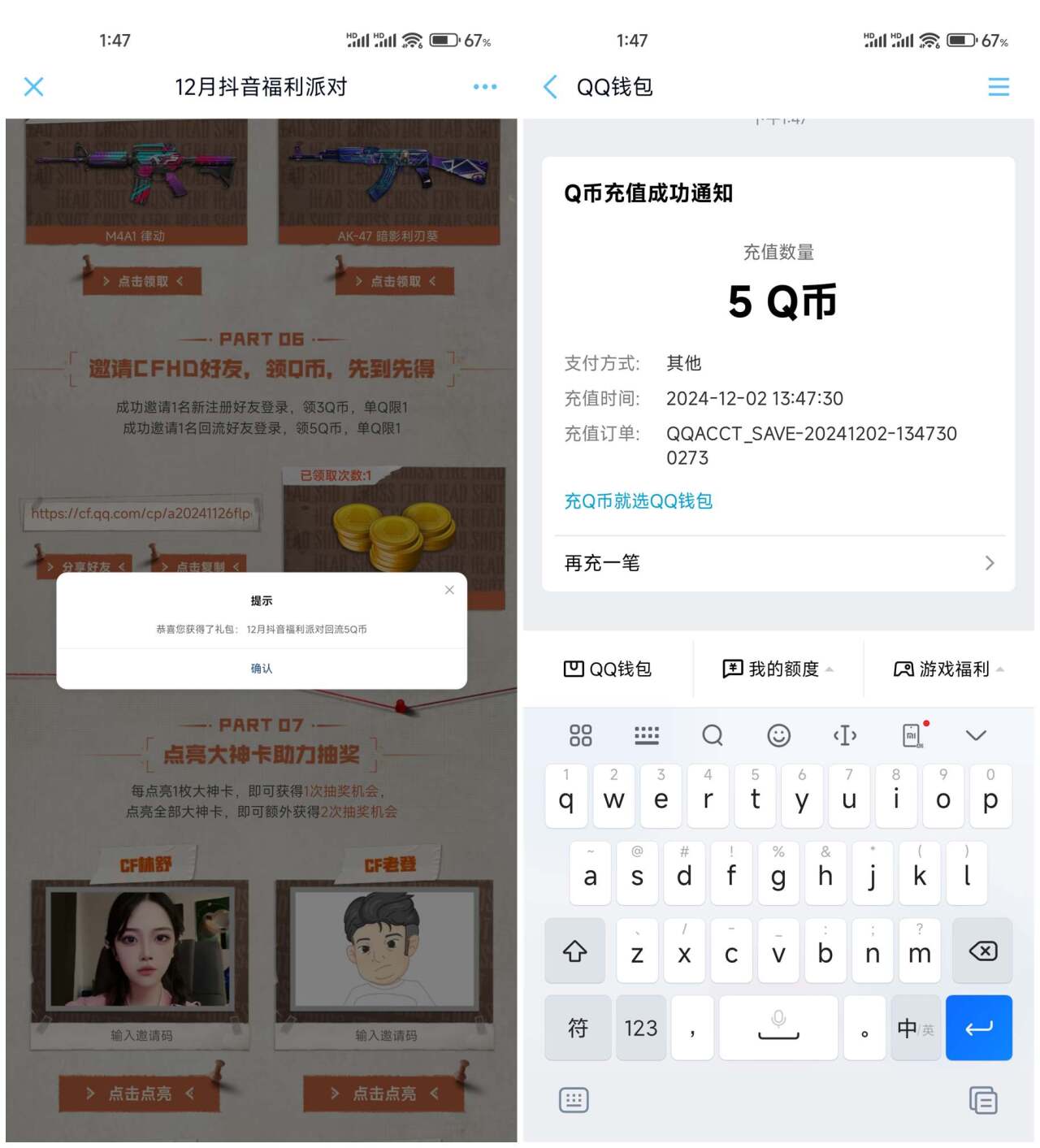Expand the 游戏福利 menu
This screenshot has width=1040, height=1148.
coord(948,669)
